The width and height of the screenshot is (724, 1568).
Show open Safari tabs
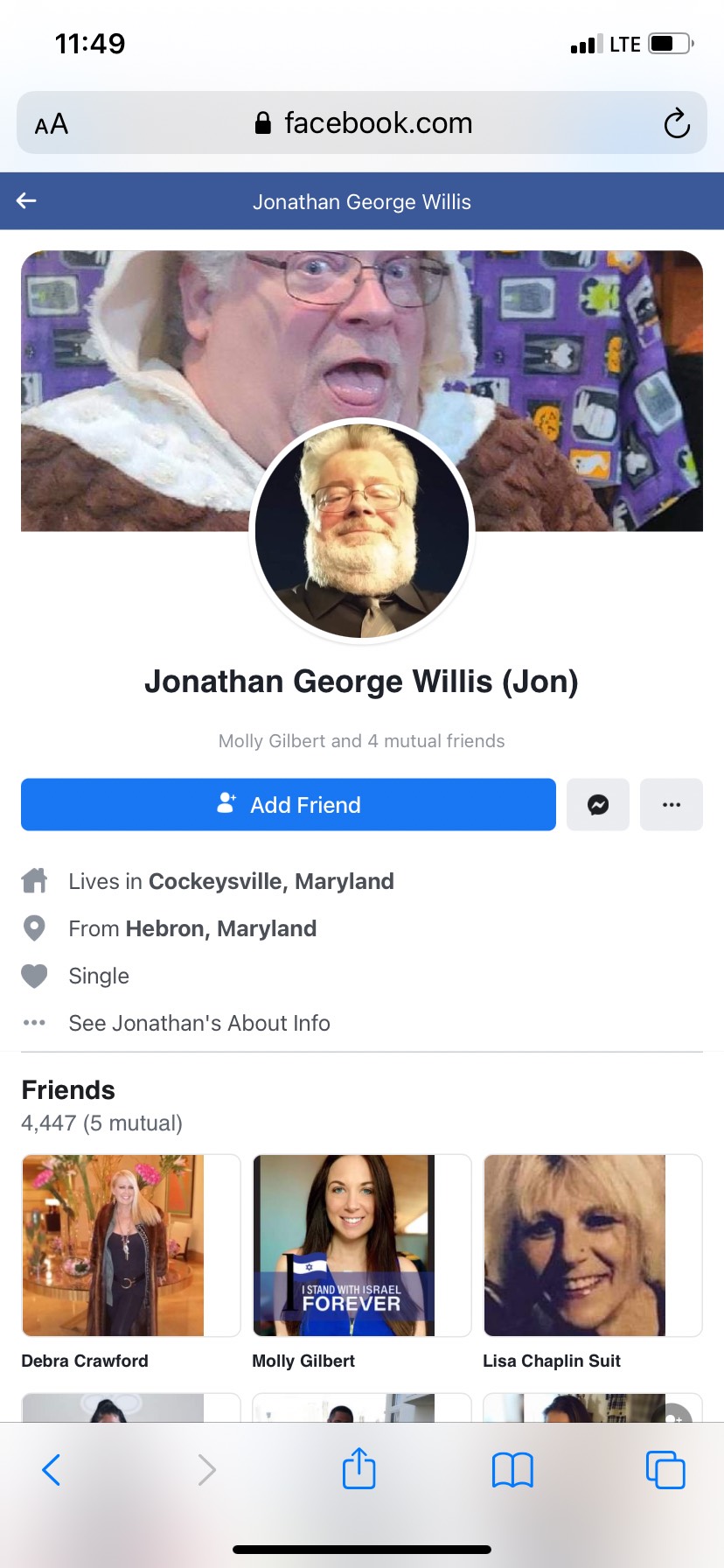tap(665, 1469)
